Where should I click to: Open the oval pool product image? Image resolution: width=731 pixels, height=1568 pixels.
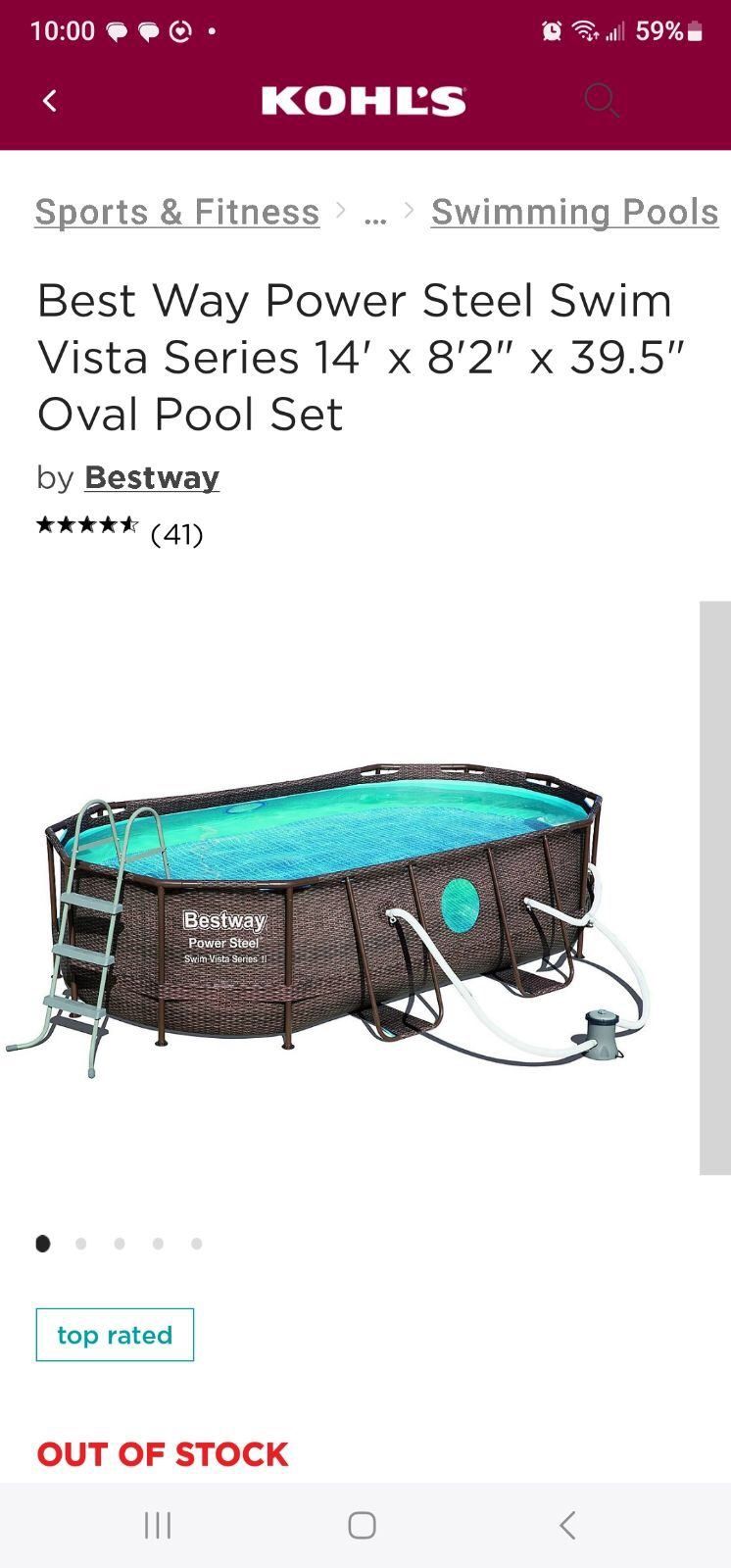coord(329,918)
